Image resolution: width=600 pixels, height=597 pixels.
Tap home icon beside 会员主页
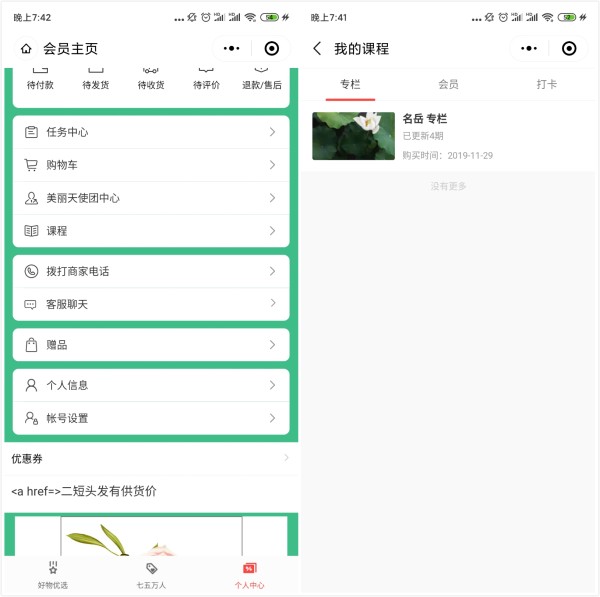pos(26,48)
